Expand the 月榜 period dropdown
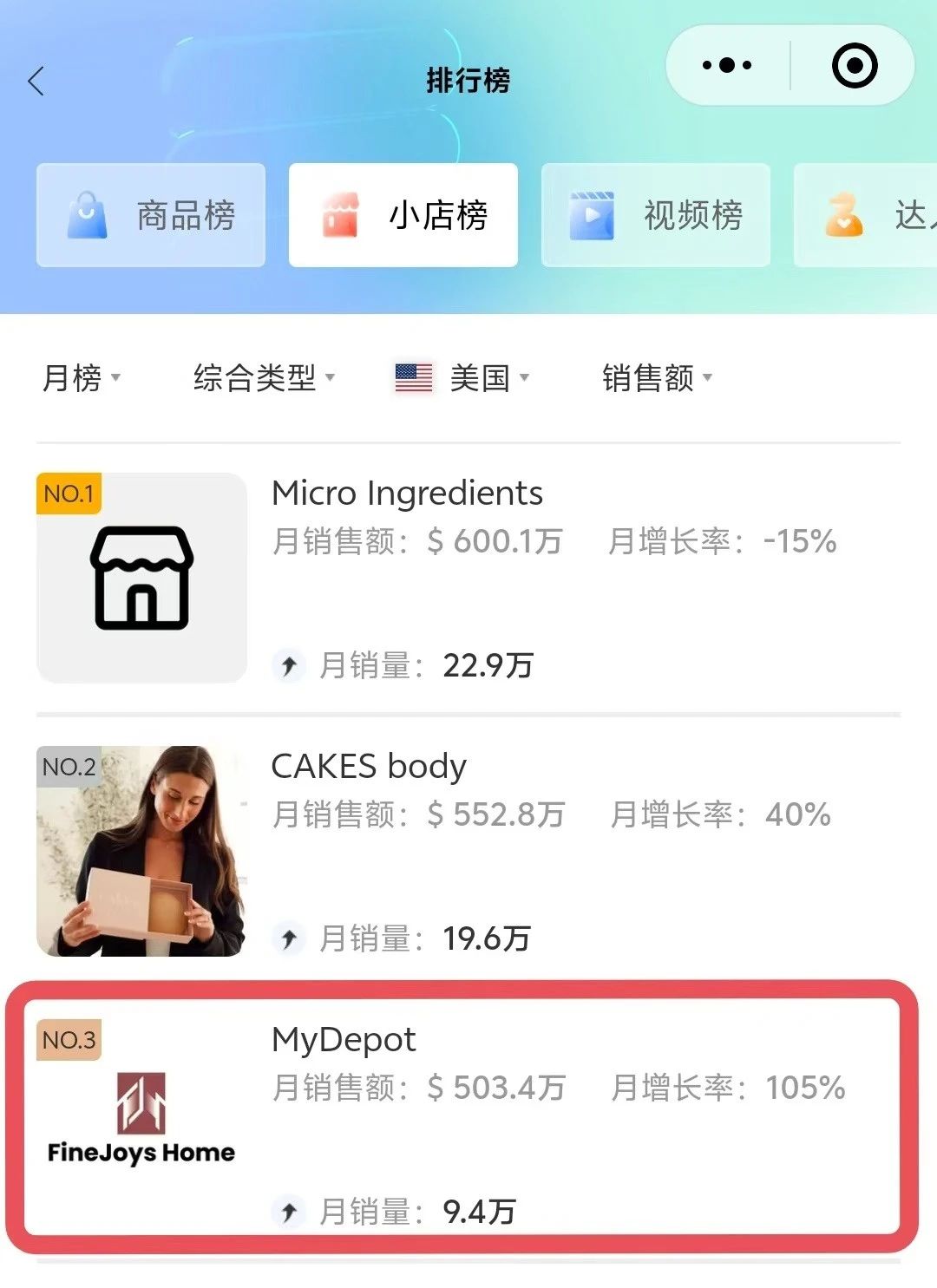 pyautogui.click(x=82, y=377)
